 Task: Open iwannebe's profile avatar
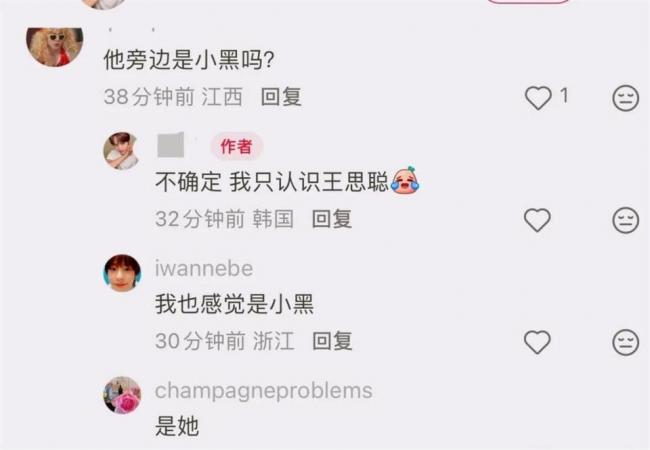[122, 272]
